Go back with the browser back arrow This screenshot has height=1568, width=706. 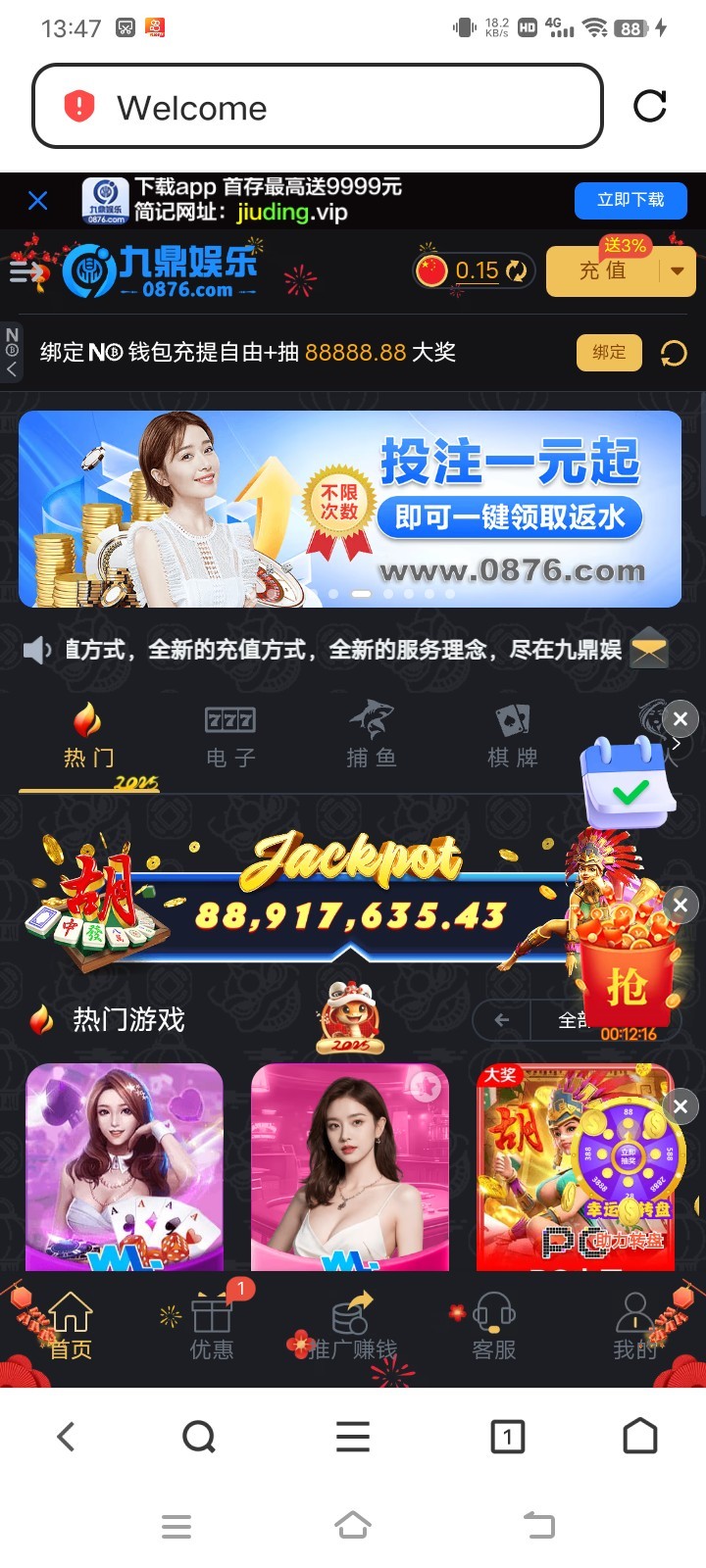click(x=66, y=1437)
